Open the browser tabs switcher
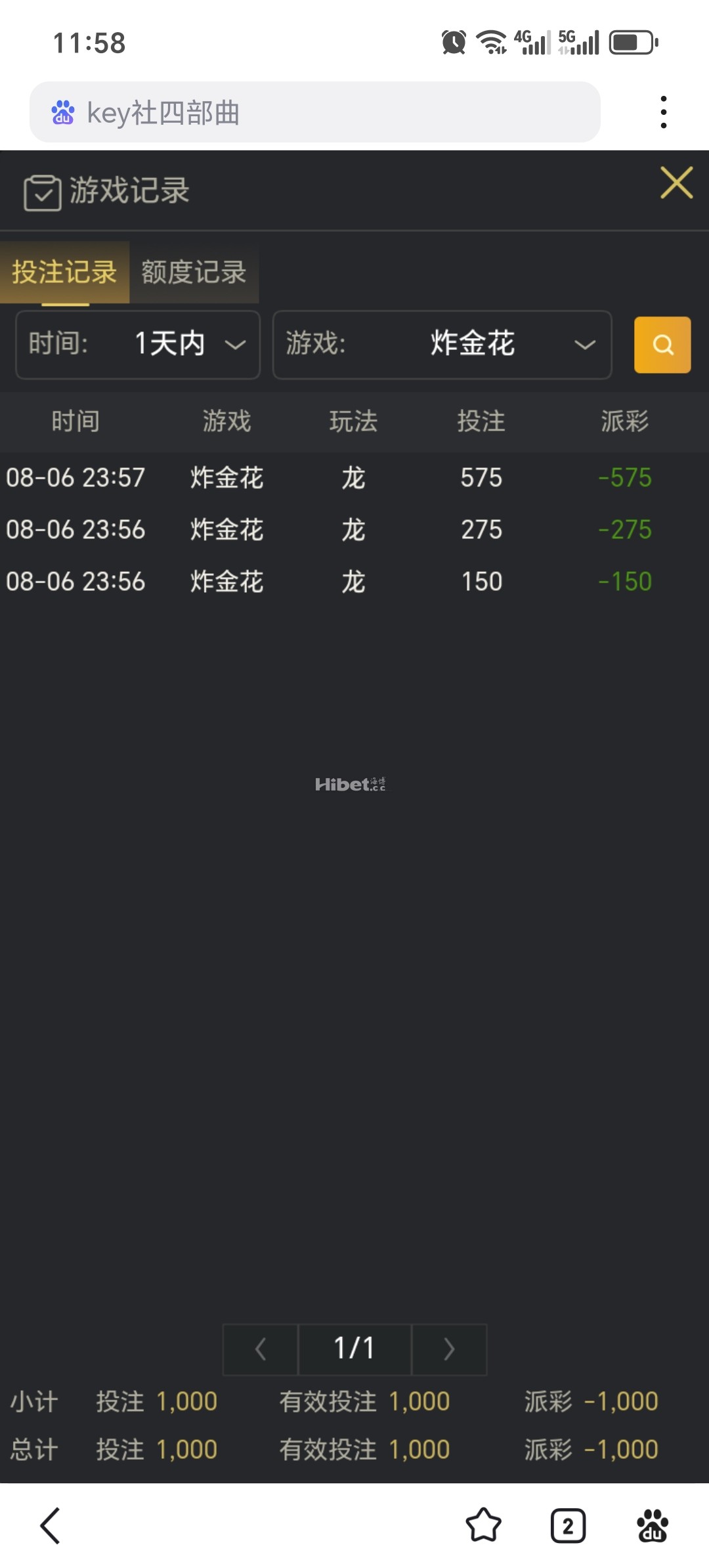The height and width of the screenshot is (1568, 709). coord(568,1525)
